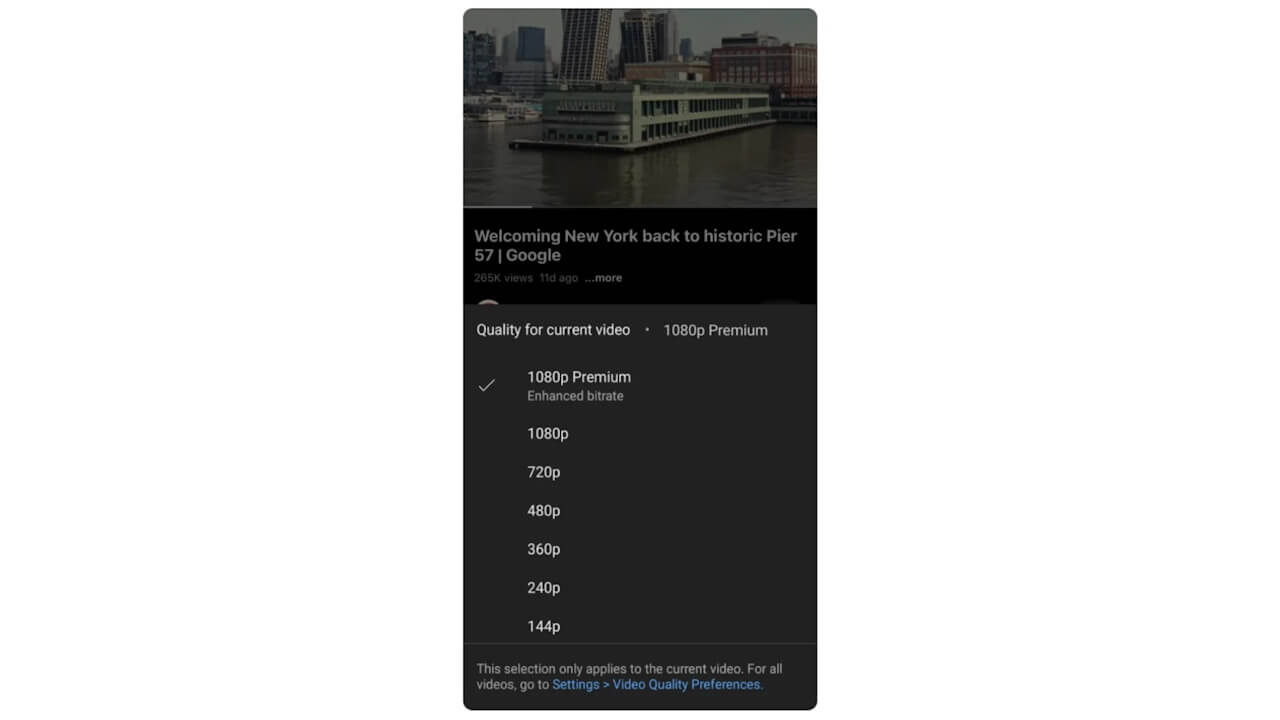
Task: Select 1080p Premium enhanced bitrate quality
Action: coord(579,385)
